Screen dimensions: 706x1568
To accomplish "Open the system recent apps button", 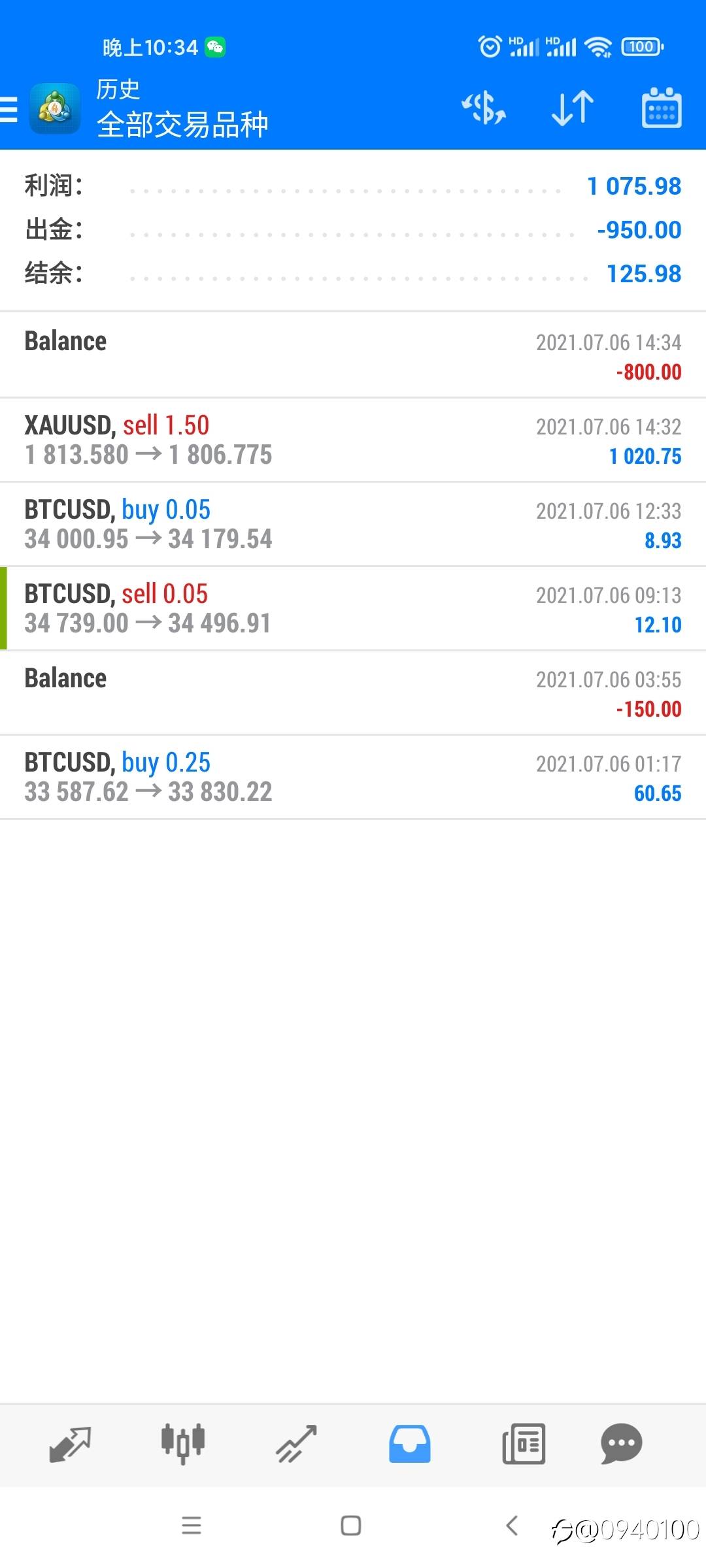I will (192, 1526).
